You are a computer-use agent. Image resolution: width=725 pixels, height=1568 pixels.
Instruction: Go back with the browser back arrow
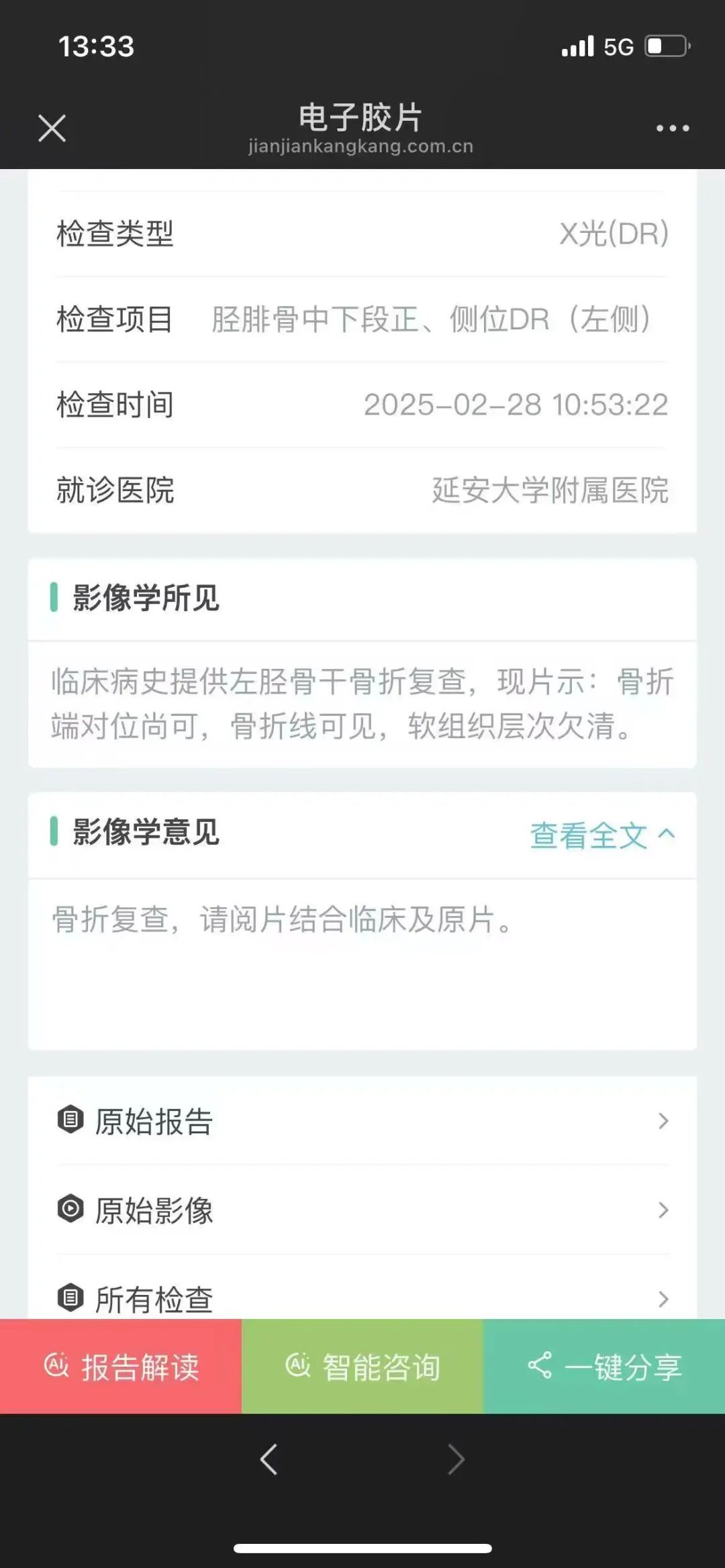(269, 1459)
